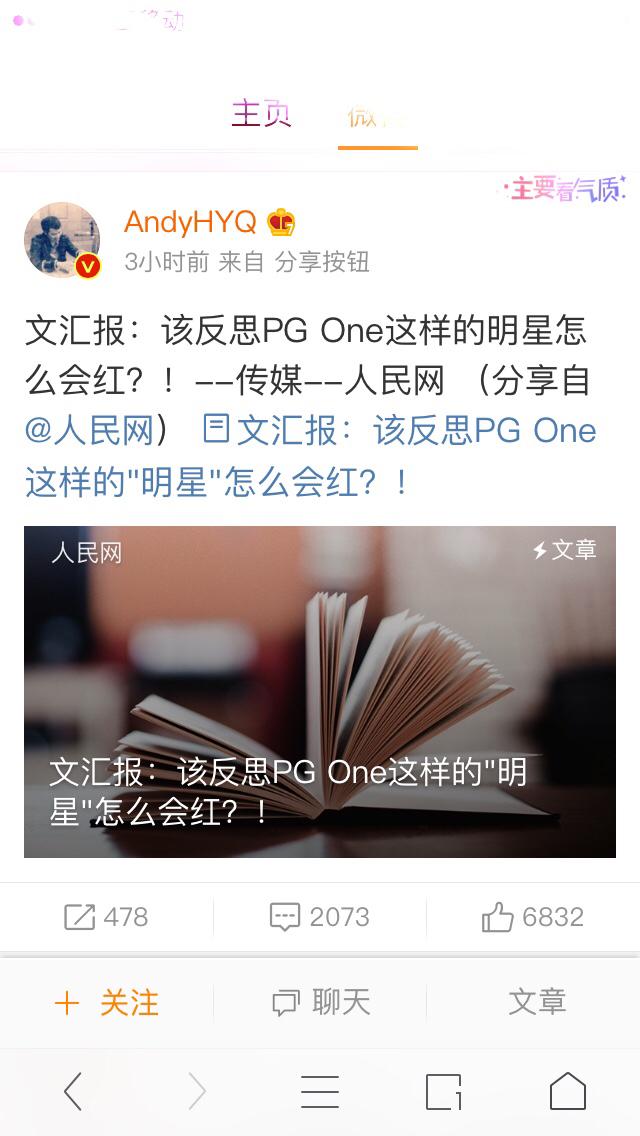
Task: Switch to the 微博 tab
Action: (376, 117)
